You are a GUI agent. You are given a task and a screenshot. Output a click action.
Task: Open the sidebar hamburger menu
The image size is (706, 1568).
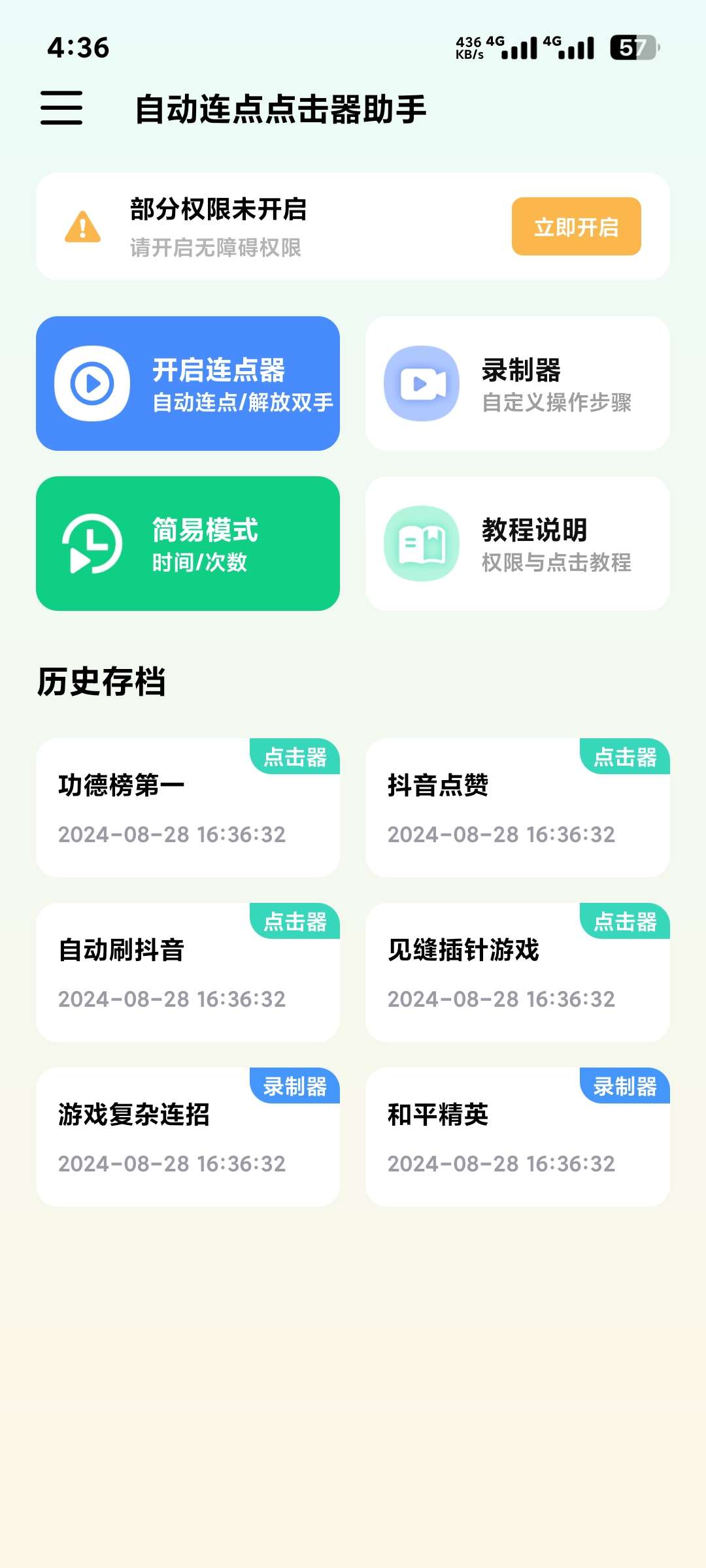(62, 108)
